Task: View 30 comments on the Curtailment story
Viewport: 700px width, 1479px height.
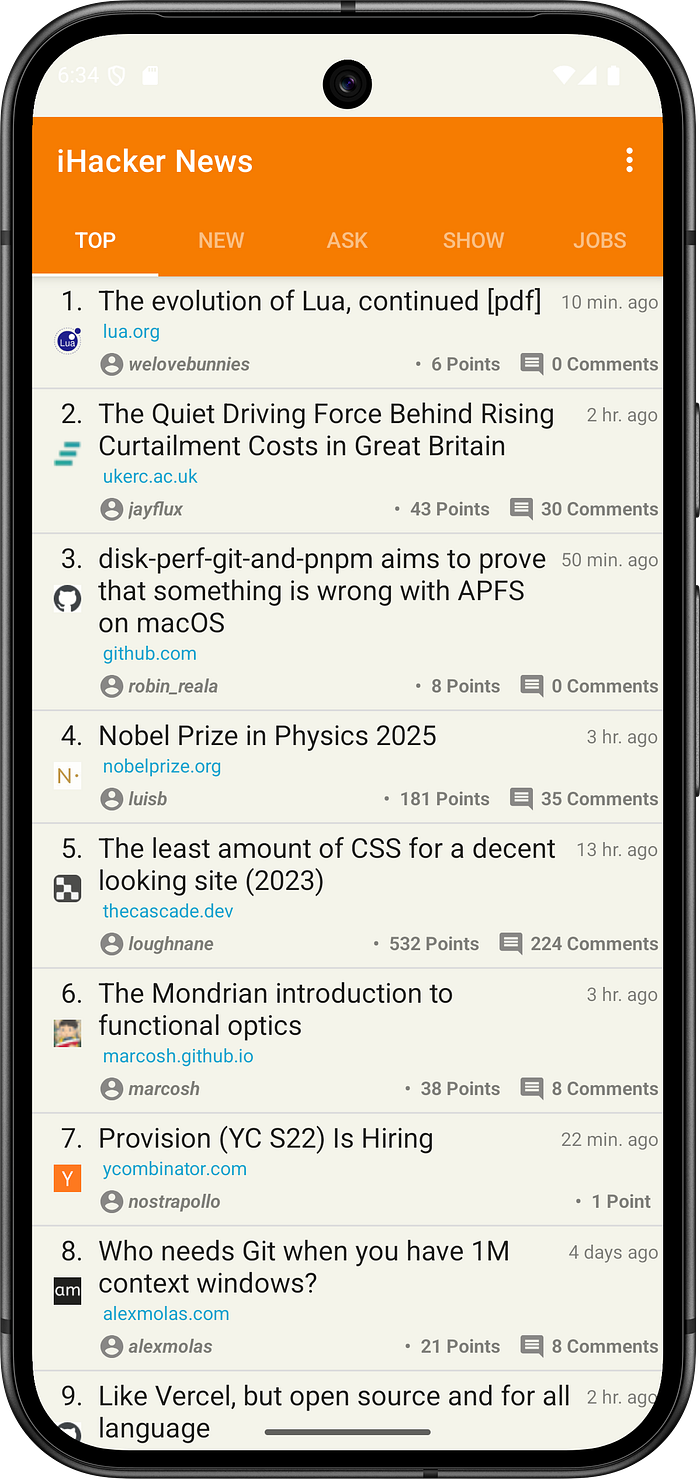Action: (x=584, y=509)
